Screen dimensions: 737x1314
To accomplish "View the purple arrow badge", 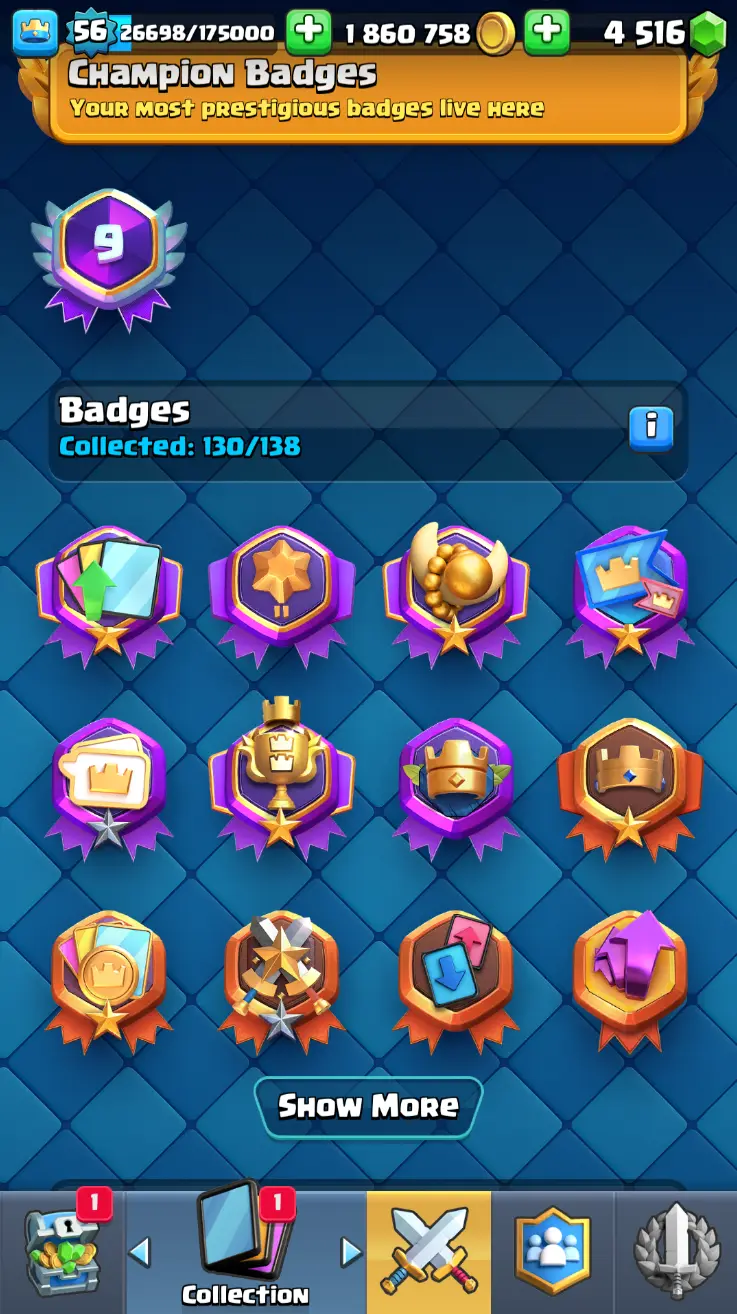I will 630,975.
